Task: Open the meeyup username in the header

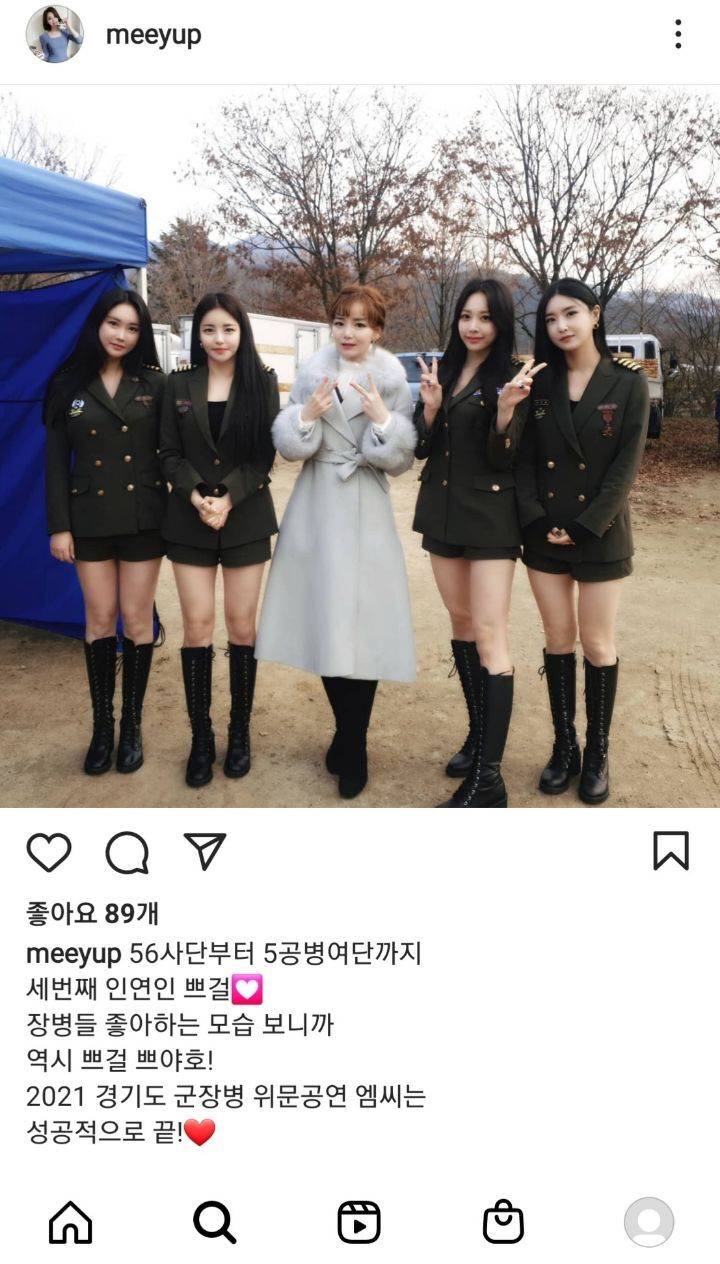Action: point(153,35)
